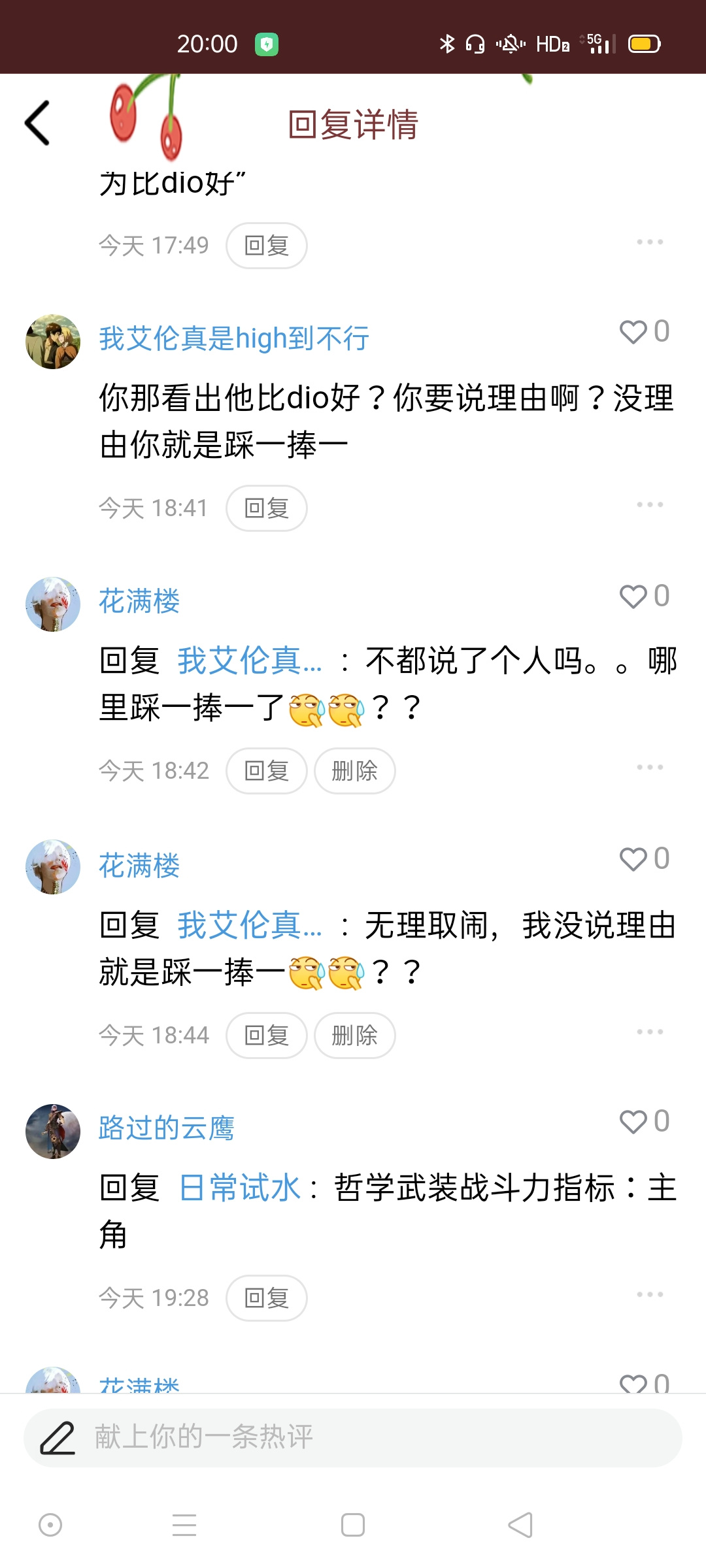Go back from the 回复详情 page
Viewport: 706px width, 1568px height.
[37, 123]
